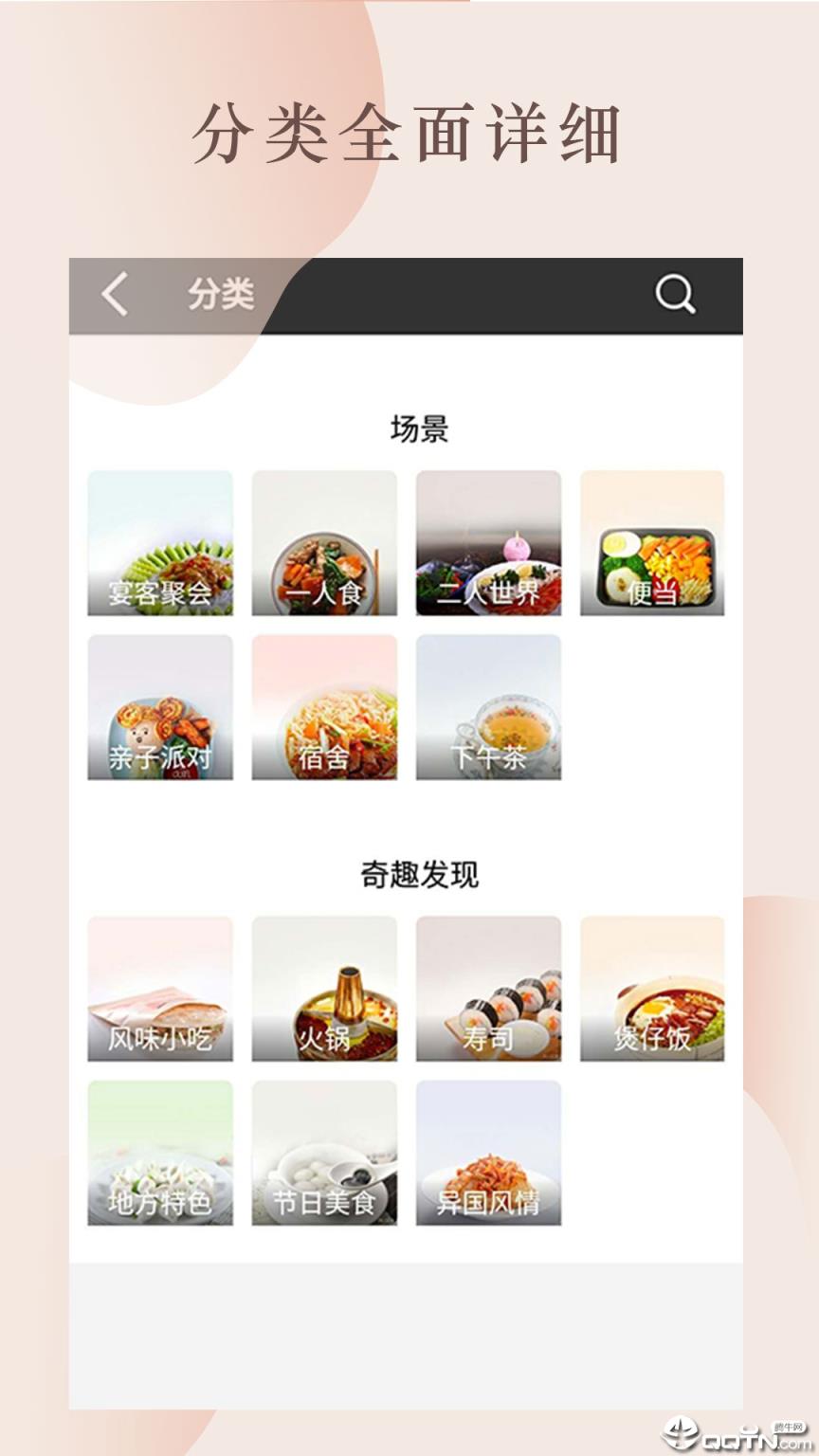
Task: Open the 宴客聚会 category
Action: pyautogui.click(x=159, y=543)
